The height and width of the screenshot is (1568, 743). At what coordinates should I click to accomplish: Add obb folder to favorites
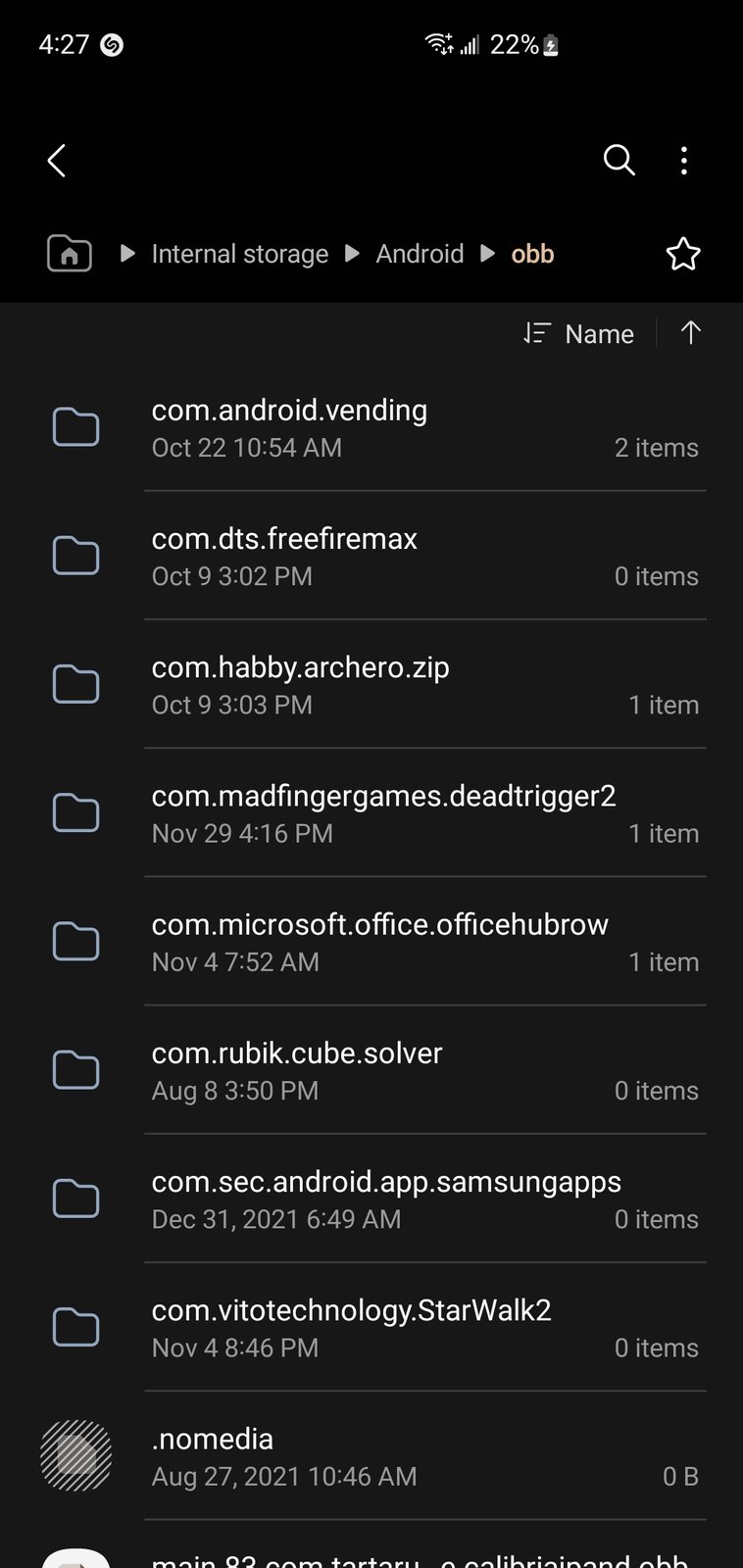(683, 255)
